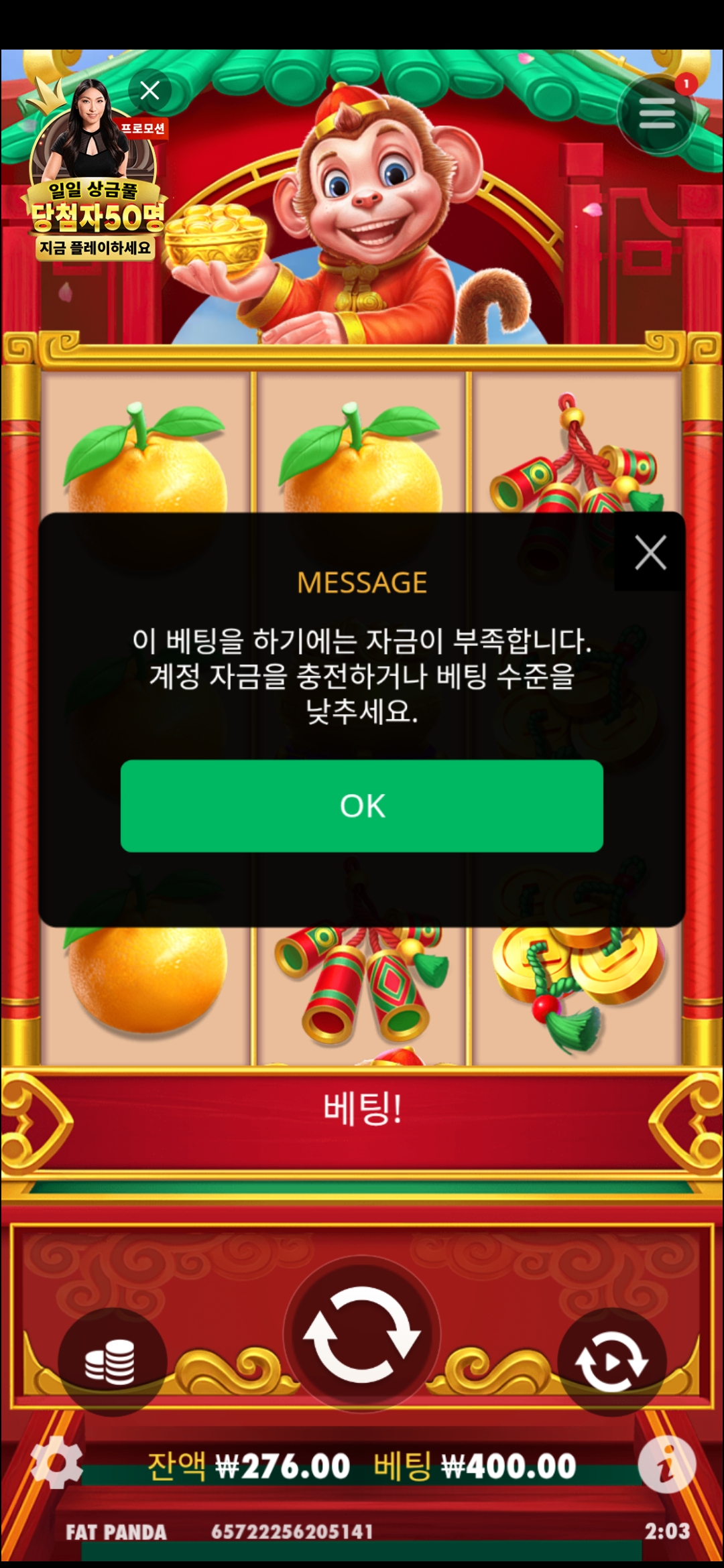Open the game info page
This screenshot has width=724, height=1568.
pos(666,1464)
